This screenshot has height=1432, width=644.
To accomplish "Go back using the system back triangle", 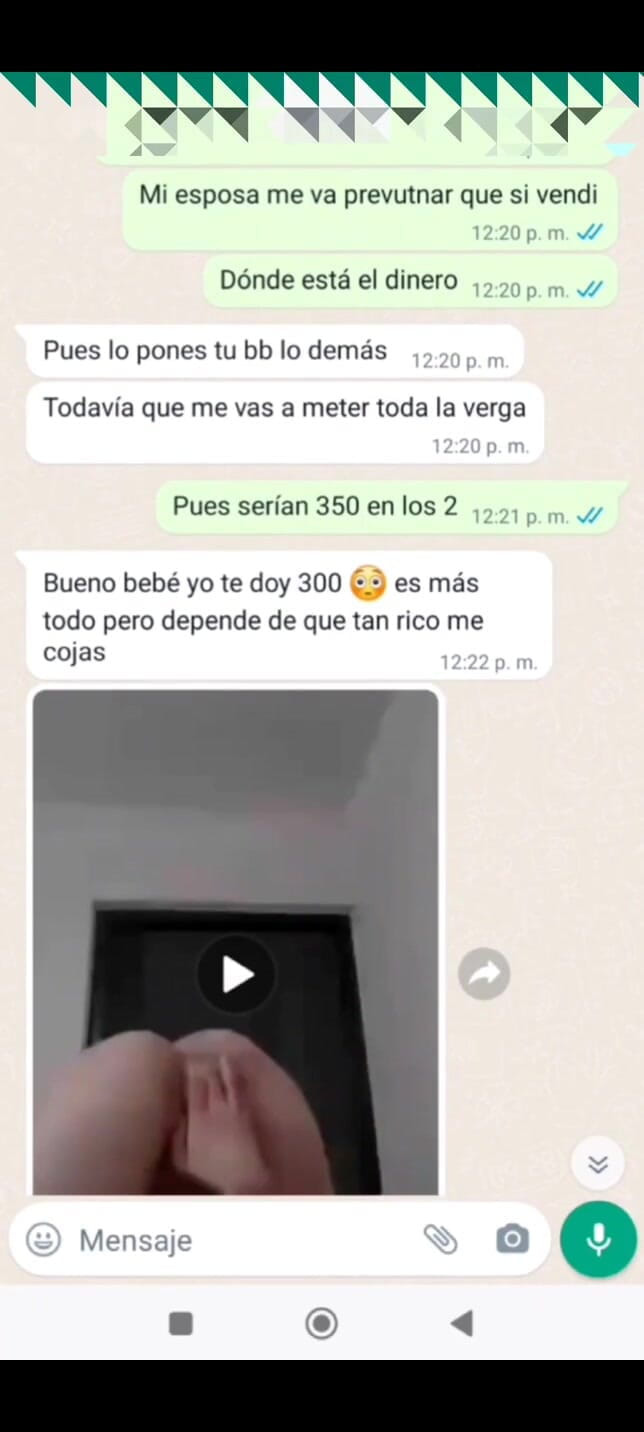I will tap(461, 1324).
